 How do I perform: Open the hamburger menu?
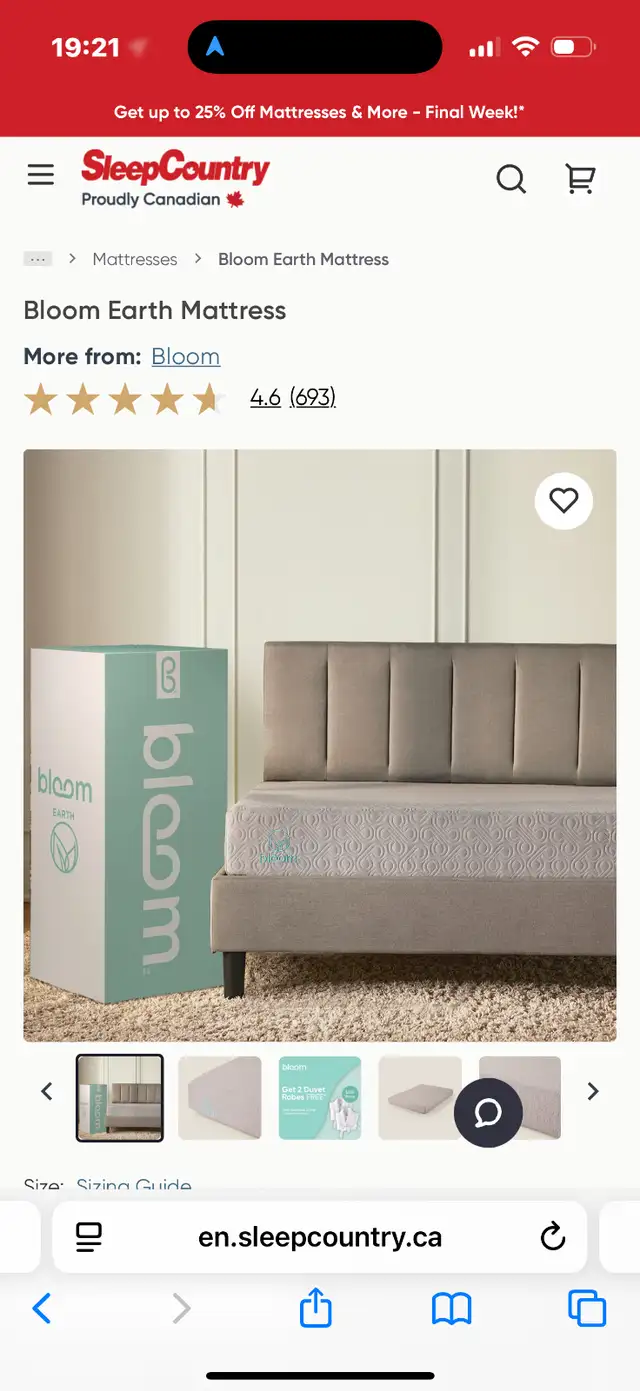click(41, 176)
